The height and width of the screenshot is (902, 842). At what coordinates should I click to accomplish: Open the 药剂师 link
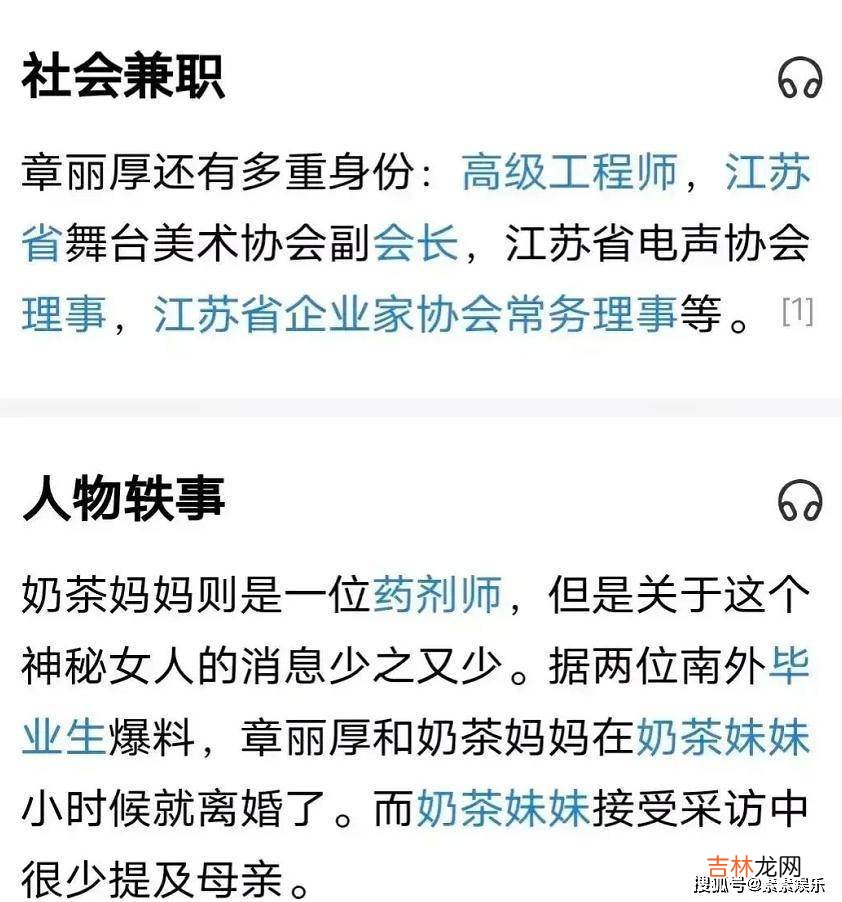(x=437, y=597)
